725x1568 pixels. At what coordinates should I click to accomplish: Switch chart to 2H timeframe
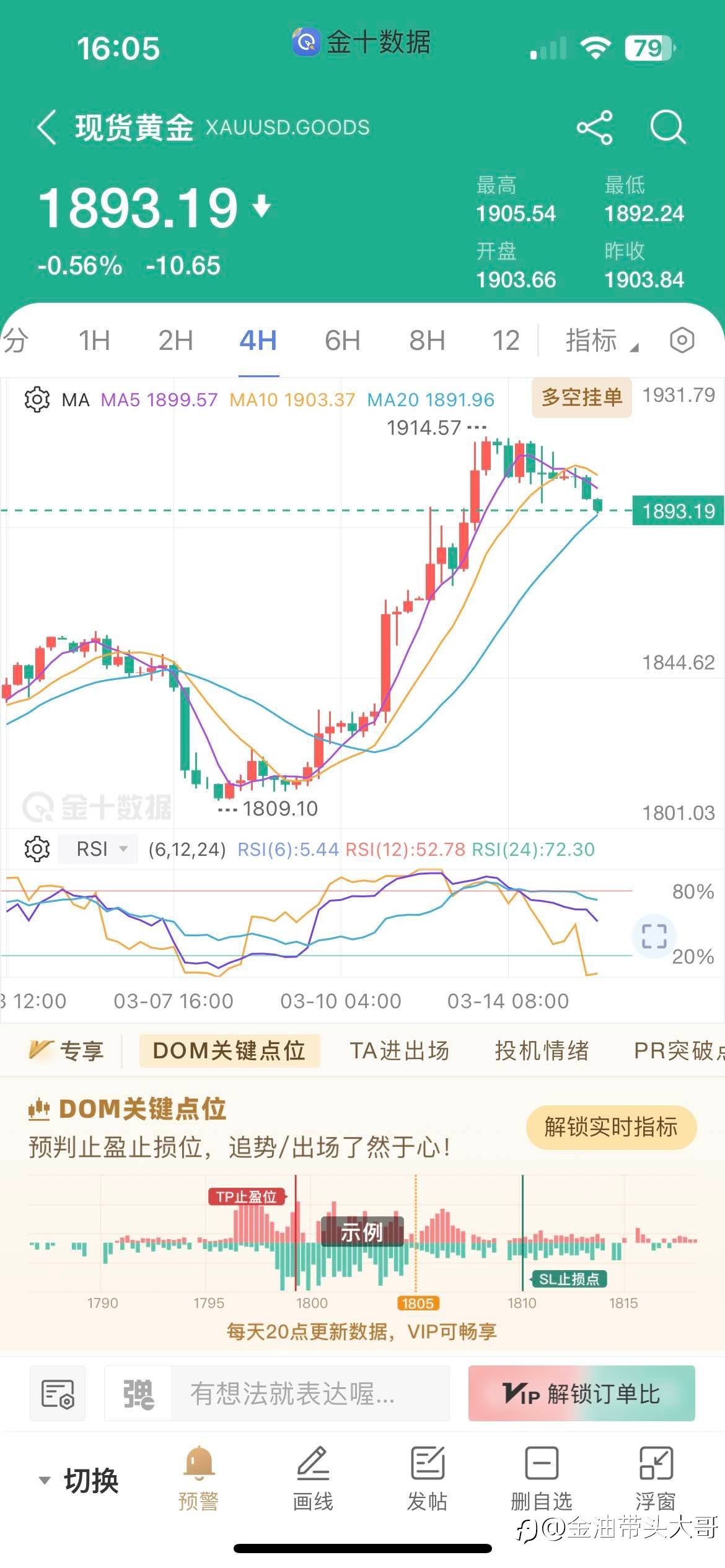click(176, 340)
